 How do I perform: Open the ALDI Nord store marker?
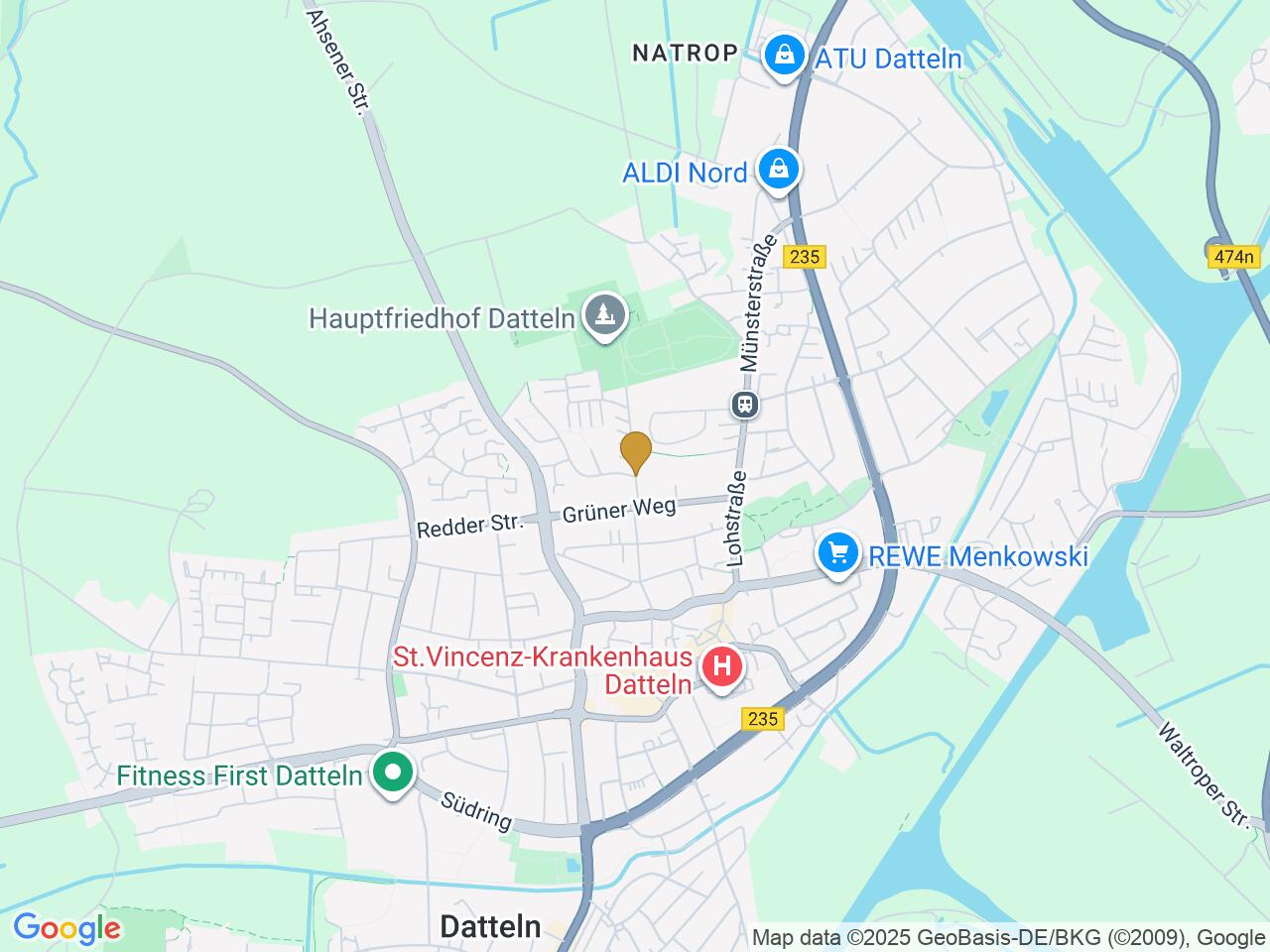[780, 171]
